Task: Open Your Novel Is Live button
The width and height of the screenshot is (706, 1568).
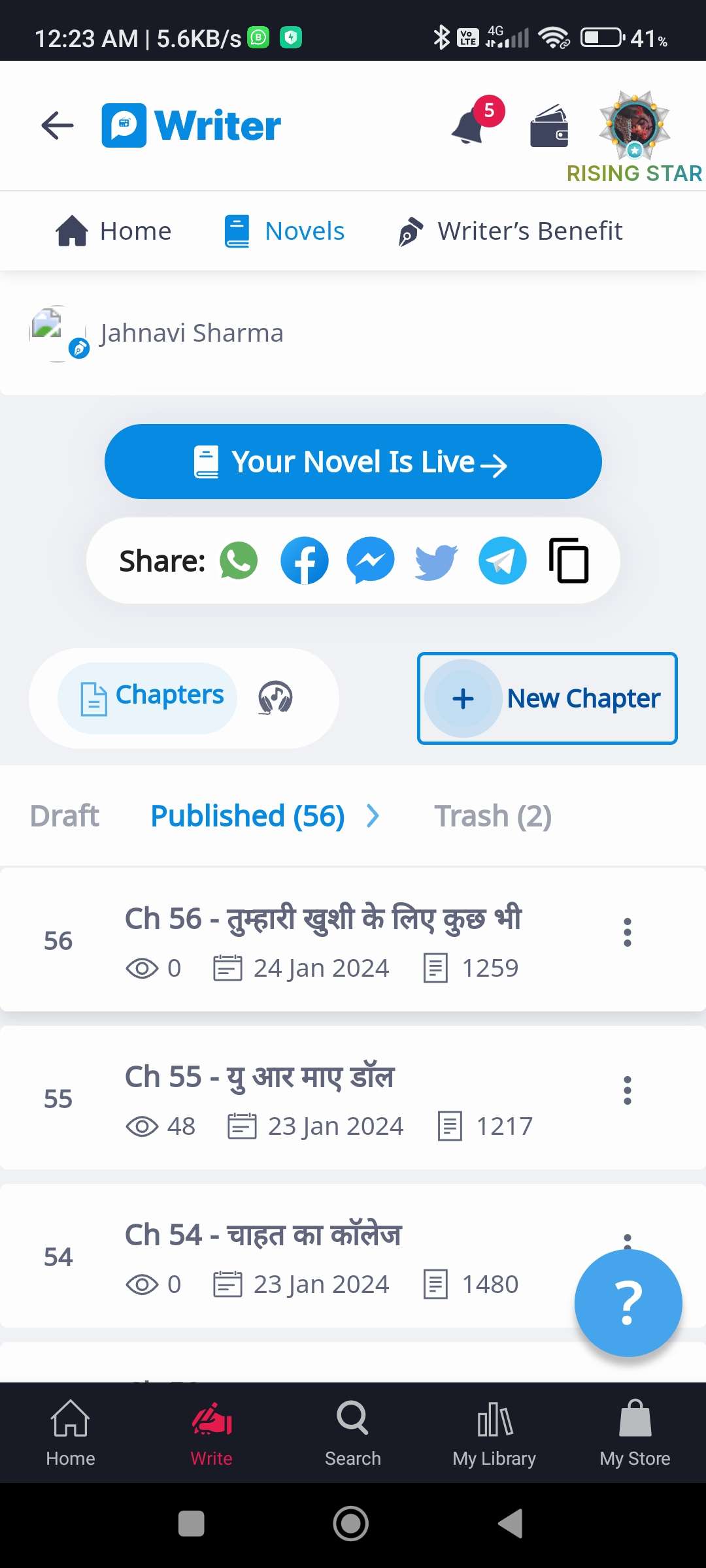Action: (353, 462)
